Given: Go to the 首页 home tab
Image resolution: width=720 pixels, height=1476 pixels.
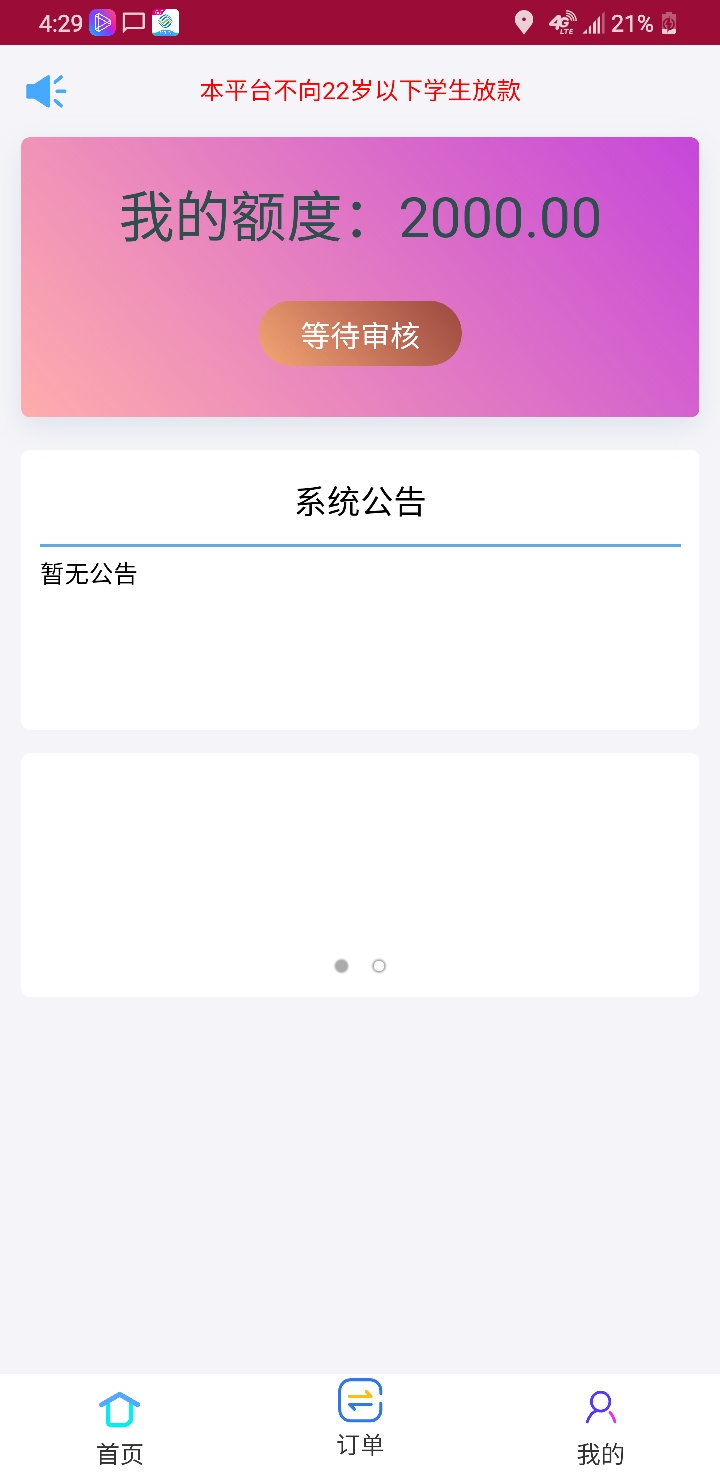Looking at the screenshot, I should [x=120, y=1426].
